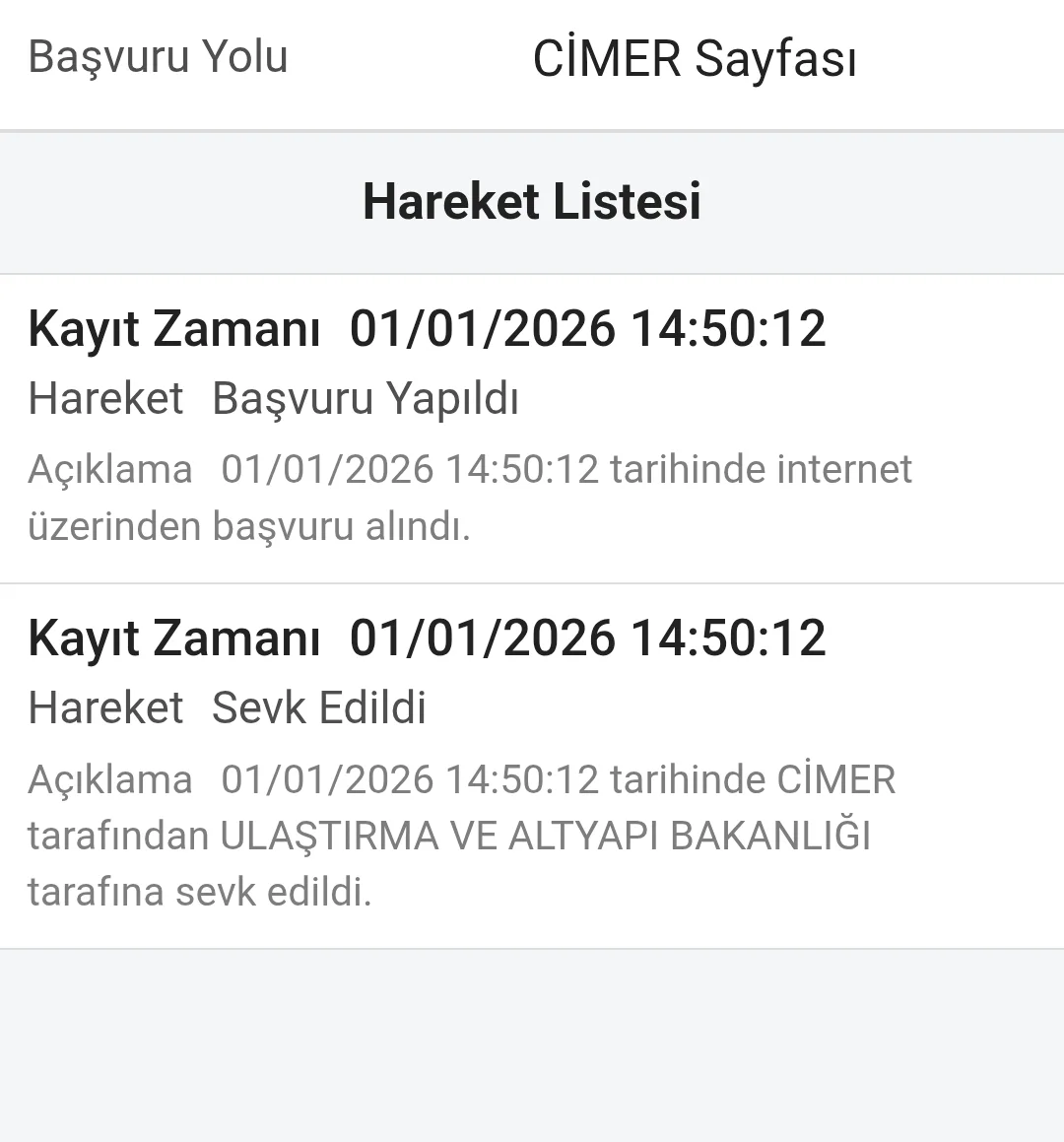Click the empty area below the list
The height and width of the screenshot is (1142, 1064).
pos(532,1044)
